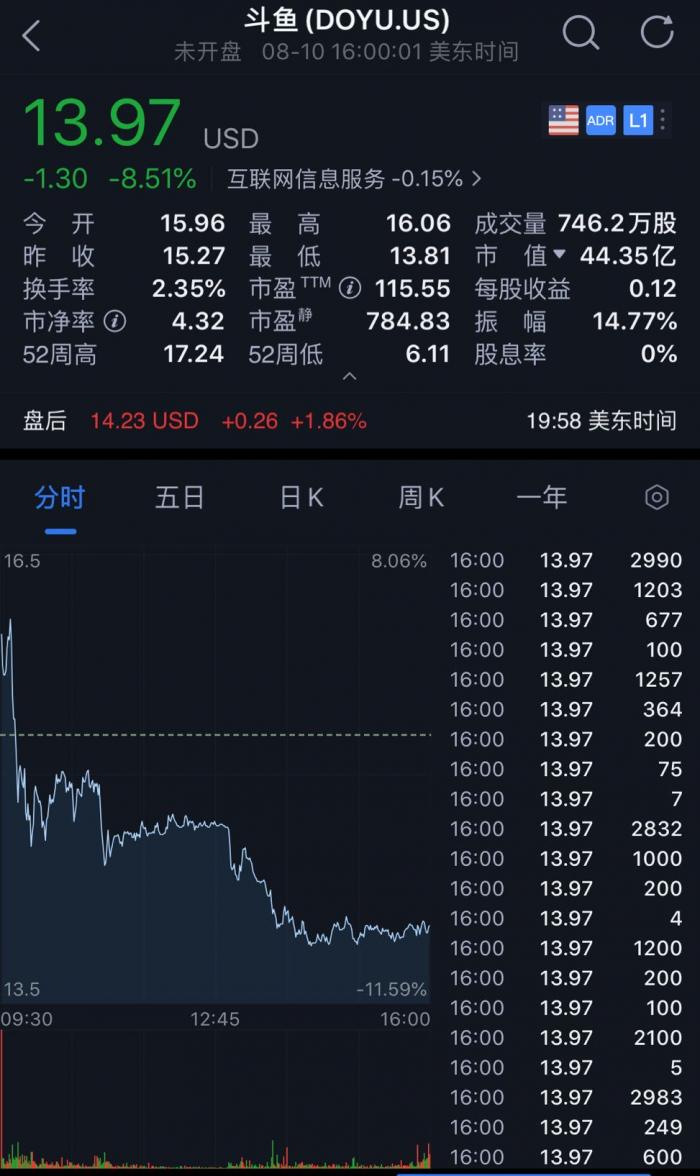Tap the info icon beside 市净率
This screenshot has width=700, height=1176.
(115, 321)
